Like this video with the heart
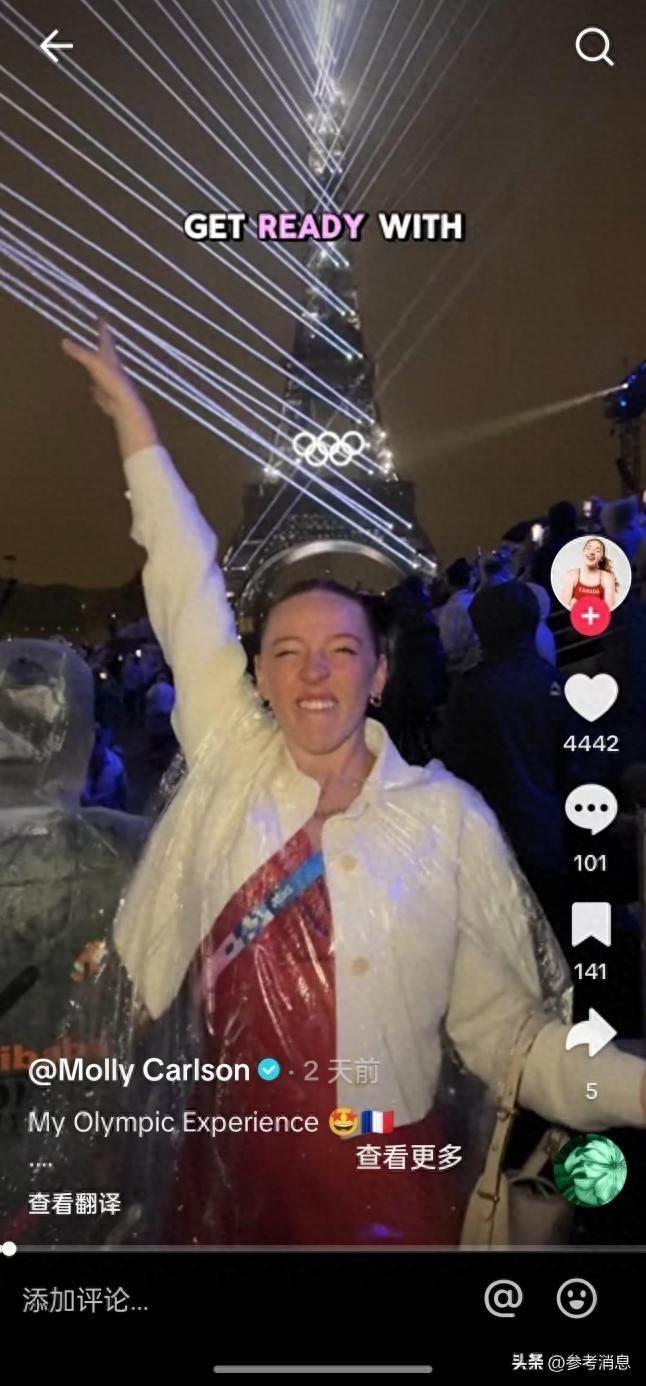Viewport: 646px width, 1386px height. (591, 698)
